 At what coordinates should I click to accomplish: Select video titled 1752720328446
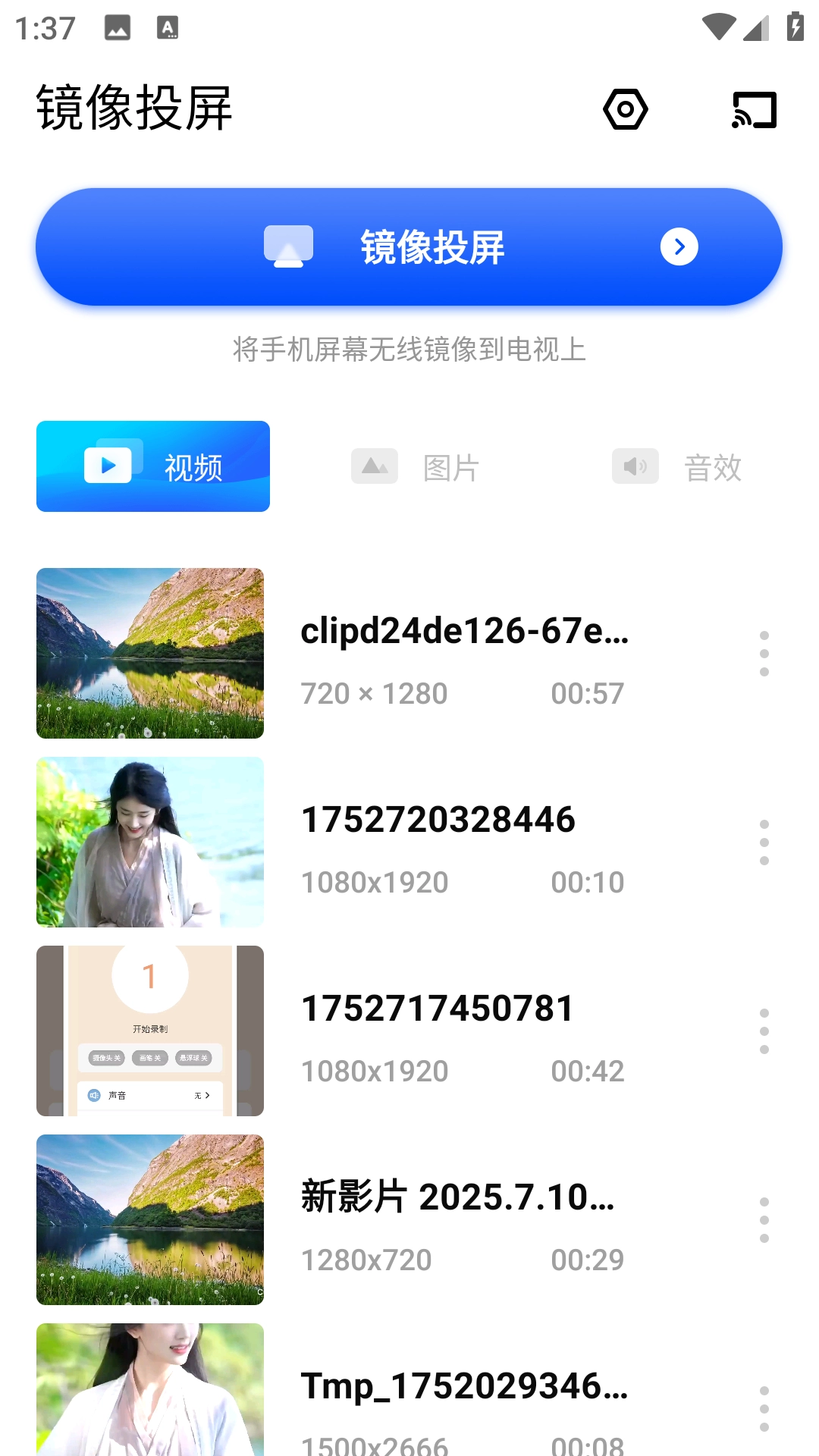438,819
